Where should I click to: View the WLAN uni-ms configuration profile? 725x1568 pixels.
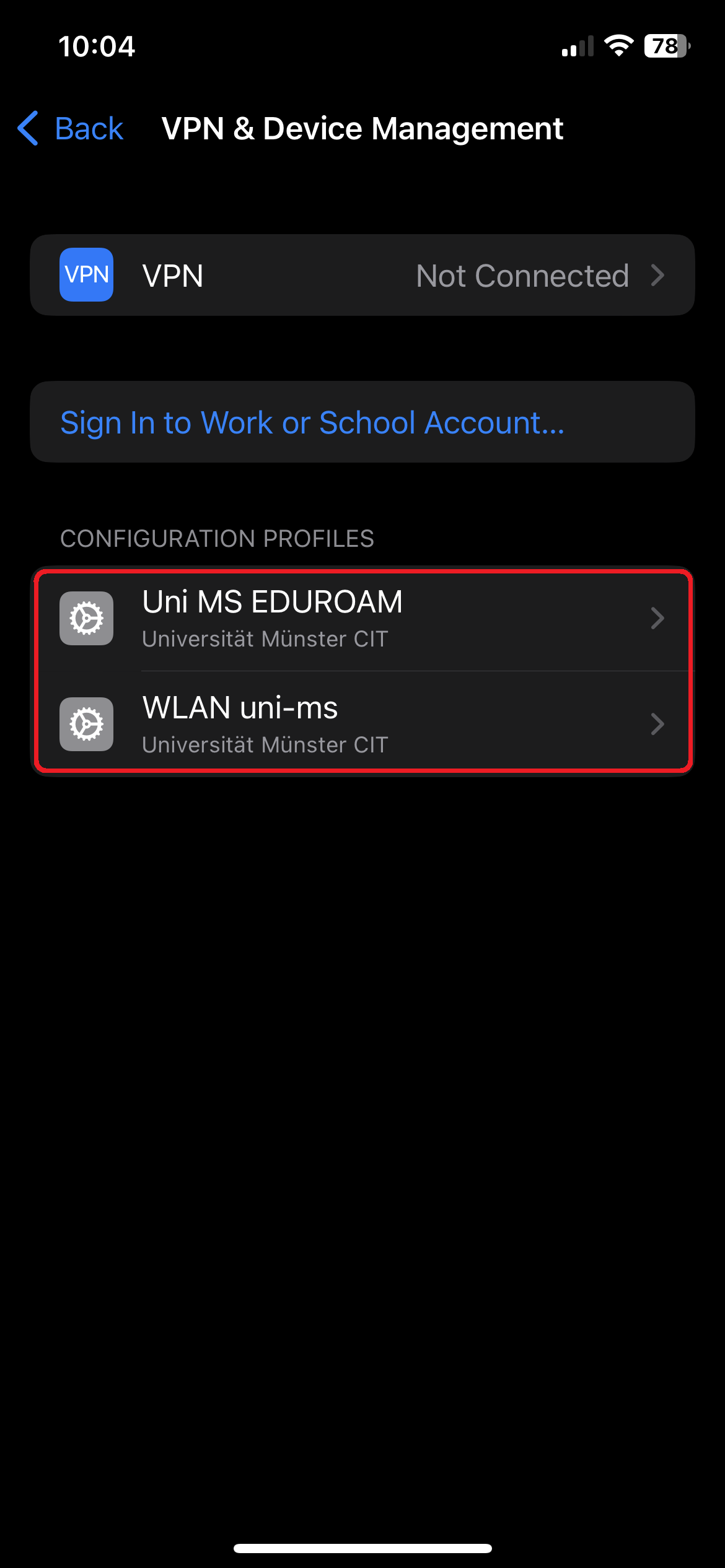pyautogui.click(x=362, y=724)
